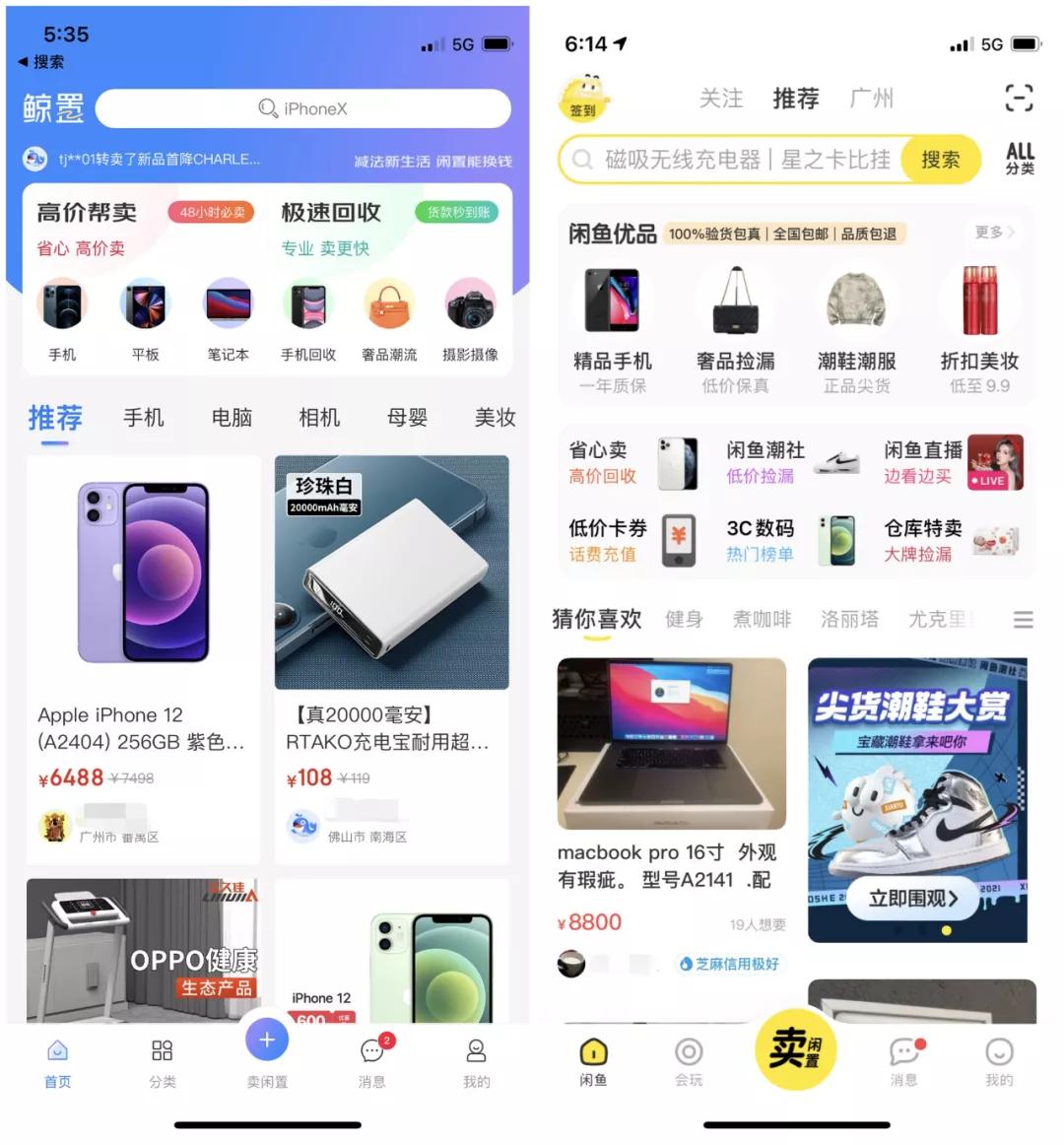Select the 广州 tab in Xianyu
Screen dimensions: 1064x1145
pyautogui.click(x=871, y=98)
